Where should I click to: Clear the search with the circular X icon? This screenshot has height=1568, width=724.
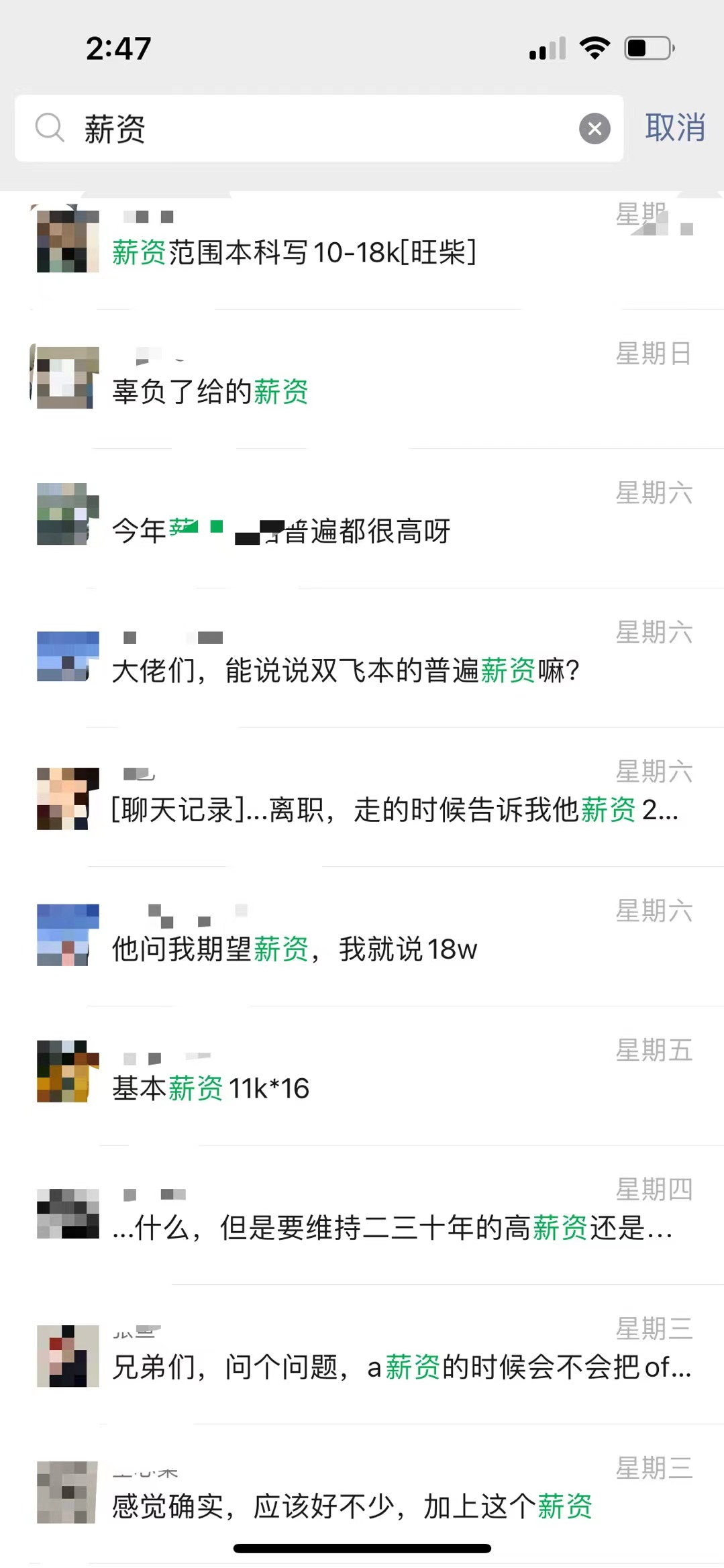point(594,127)
